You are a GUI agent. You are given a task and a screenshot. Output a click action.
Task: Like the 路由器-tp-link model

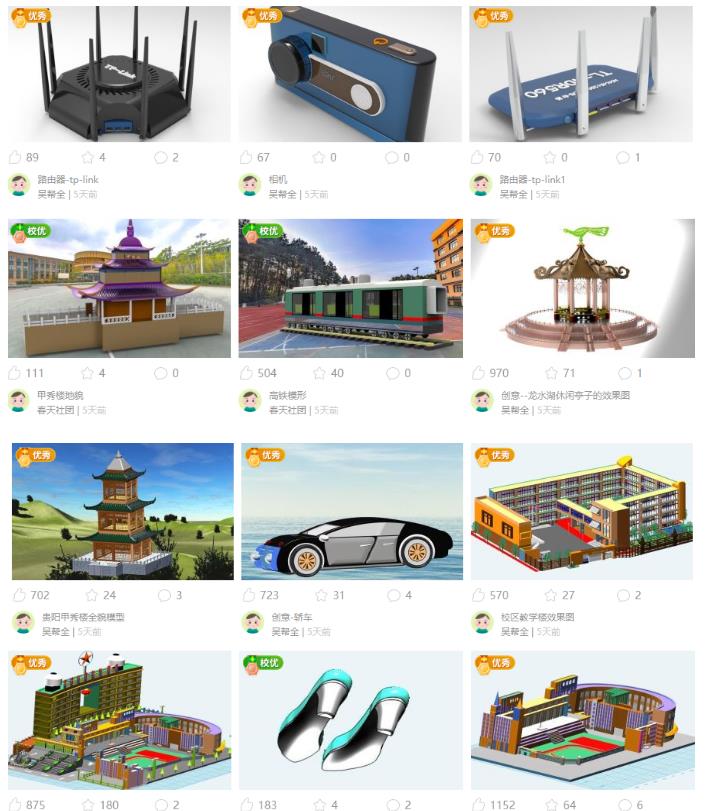[x=15, y=157]
